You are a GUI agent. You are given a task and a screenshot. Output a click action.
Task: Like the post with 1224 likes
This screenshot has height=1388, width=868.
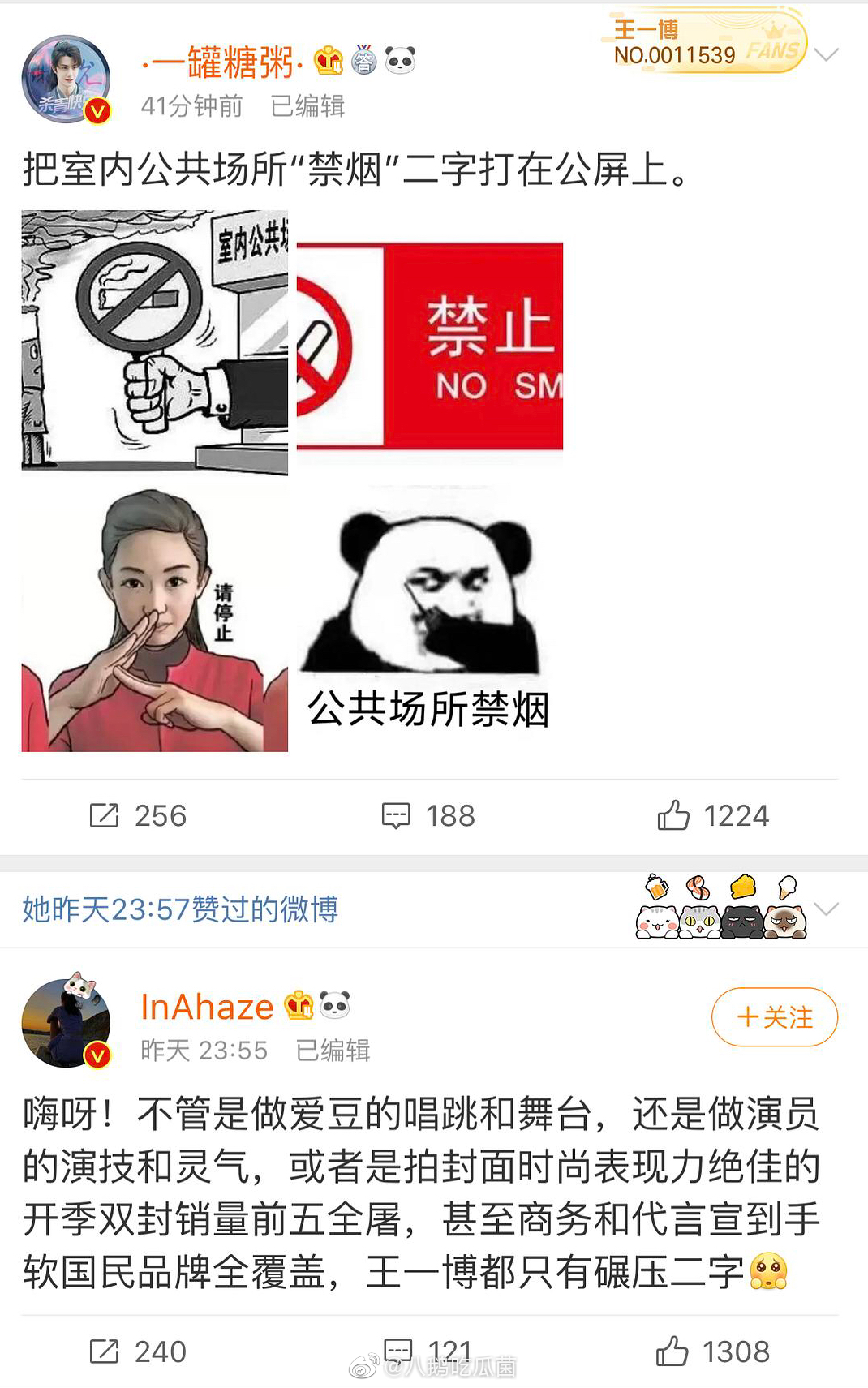click(712, 815)
